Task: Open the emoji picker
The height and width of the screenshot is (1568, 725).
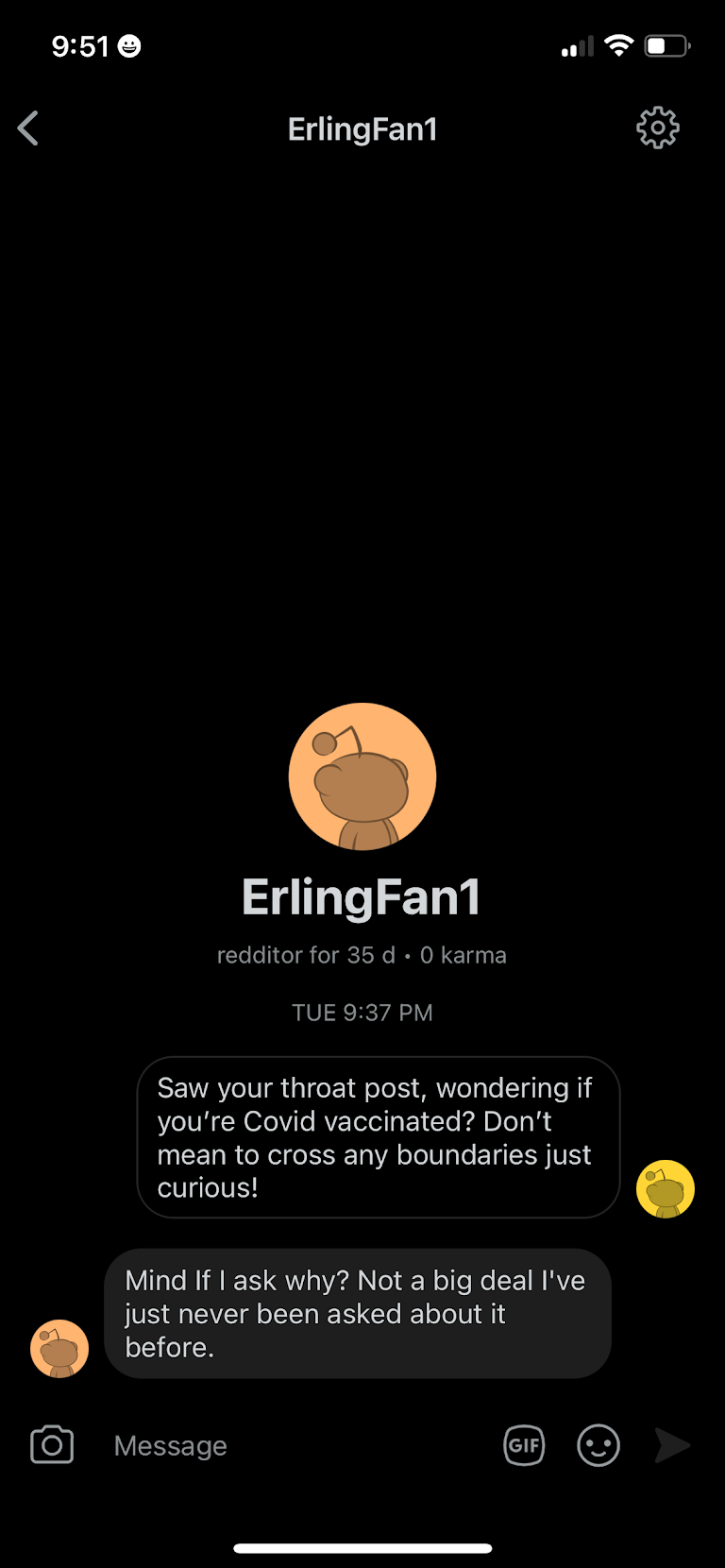Action: (x=599, y=1445)
